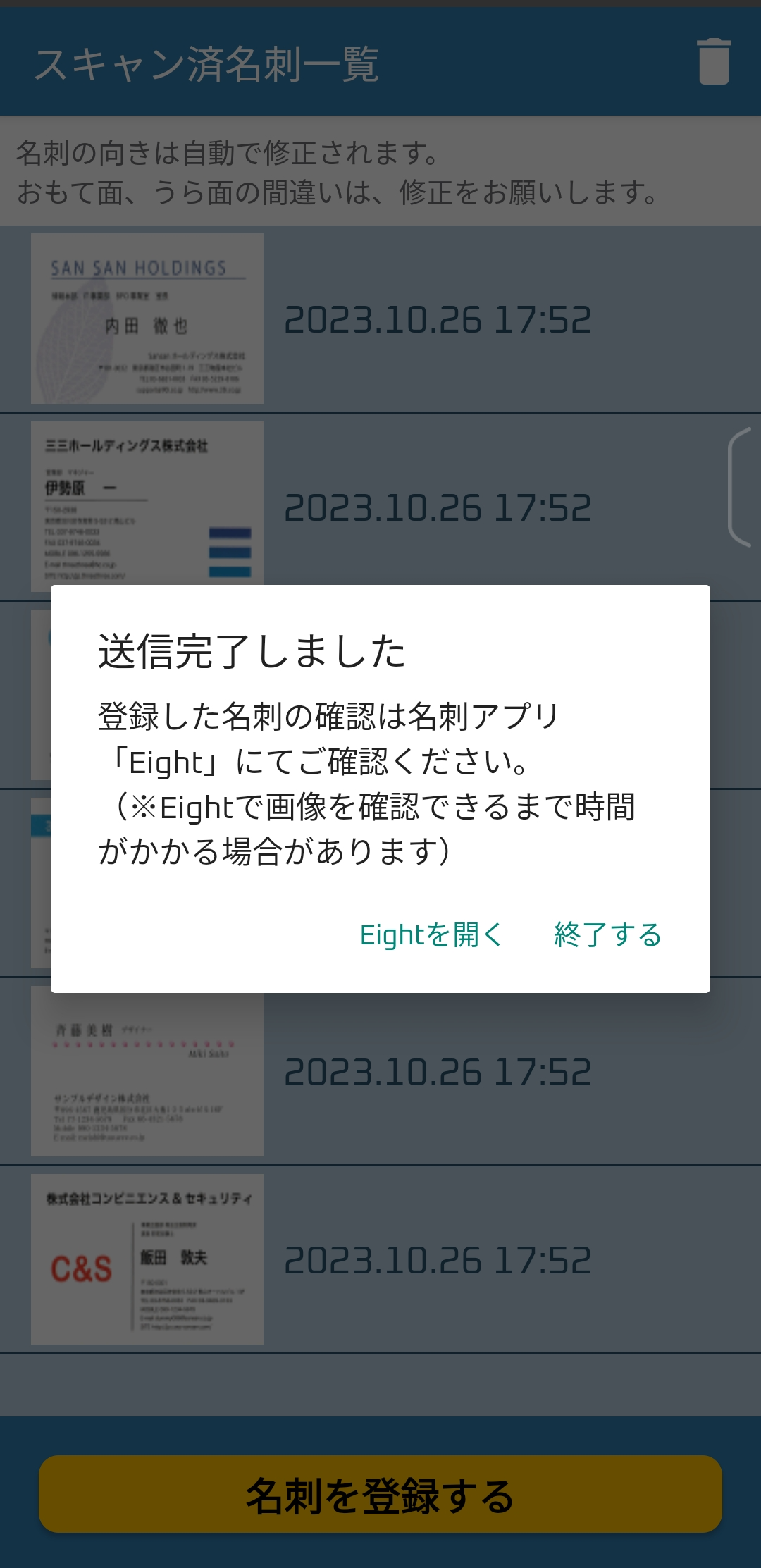This screenshot has width=761, height=1568.
Task: Tap 終了する to finish
Action: click(x=607, y=935)
